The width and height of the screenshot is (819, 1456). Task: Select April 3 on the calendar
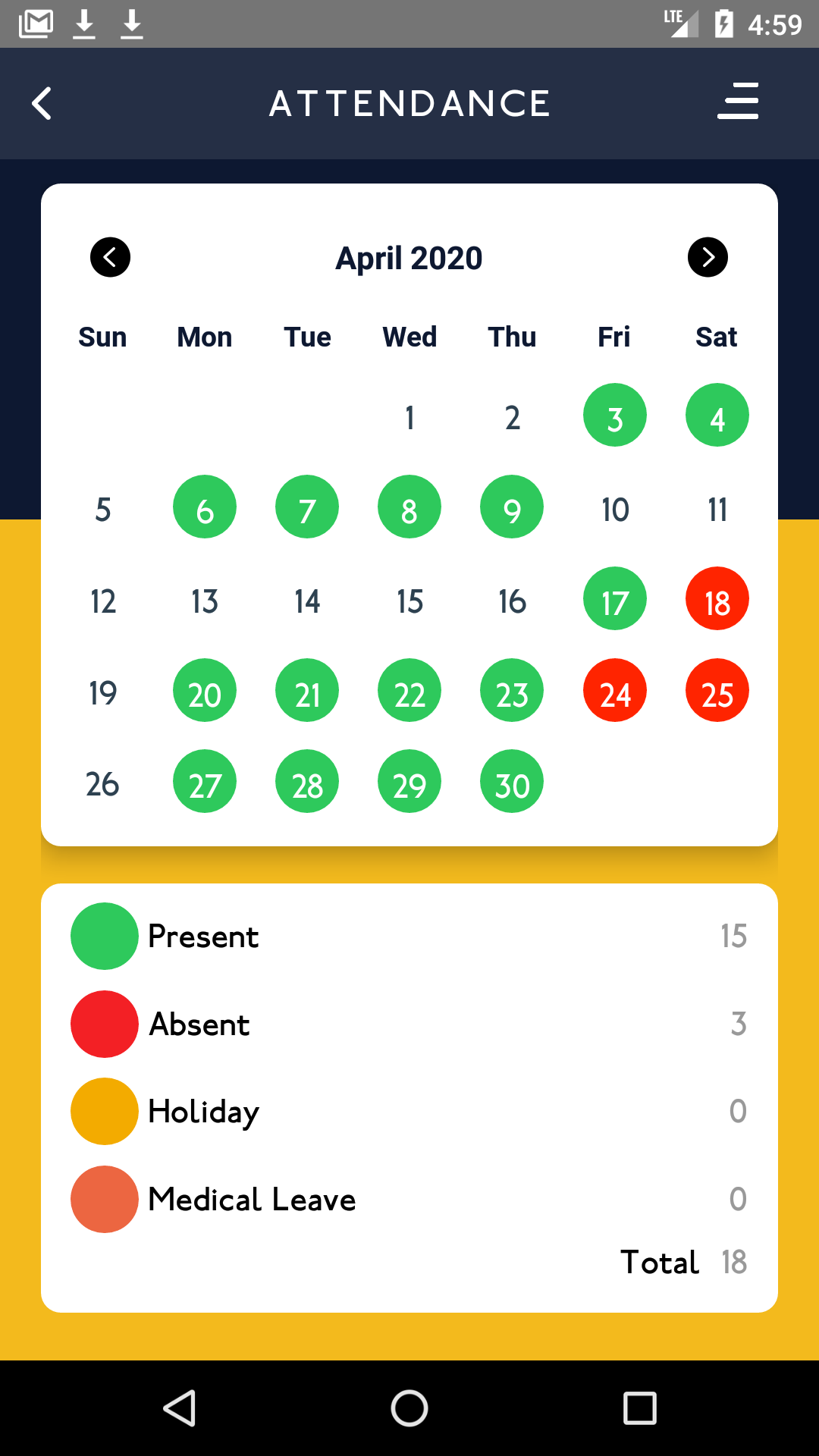[x=614, y=416]
